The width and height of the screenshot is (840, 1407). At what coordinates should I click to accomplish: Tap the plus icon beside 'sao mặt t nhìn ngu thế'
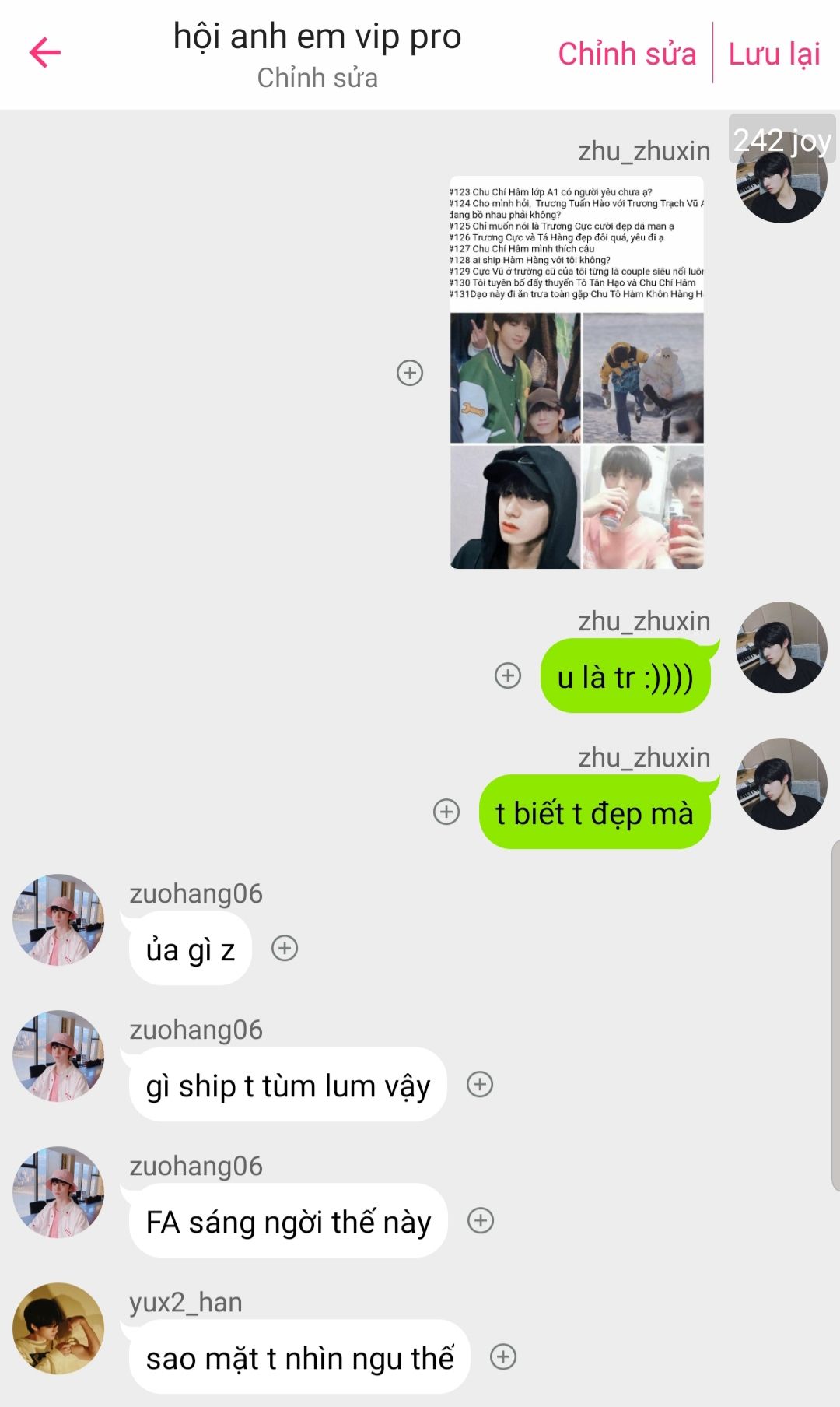point(503,1356)
